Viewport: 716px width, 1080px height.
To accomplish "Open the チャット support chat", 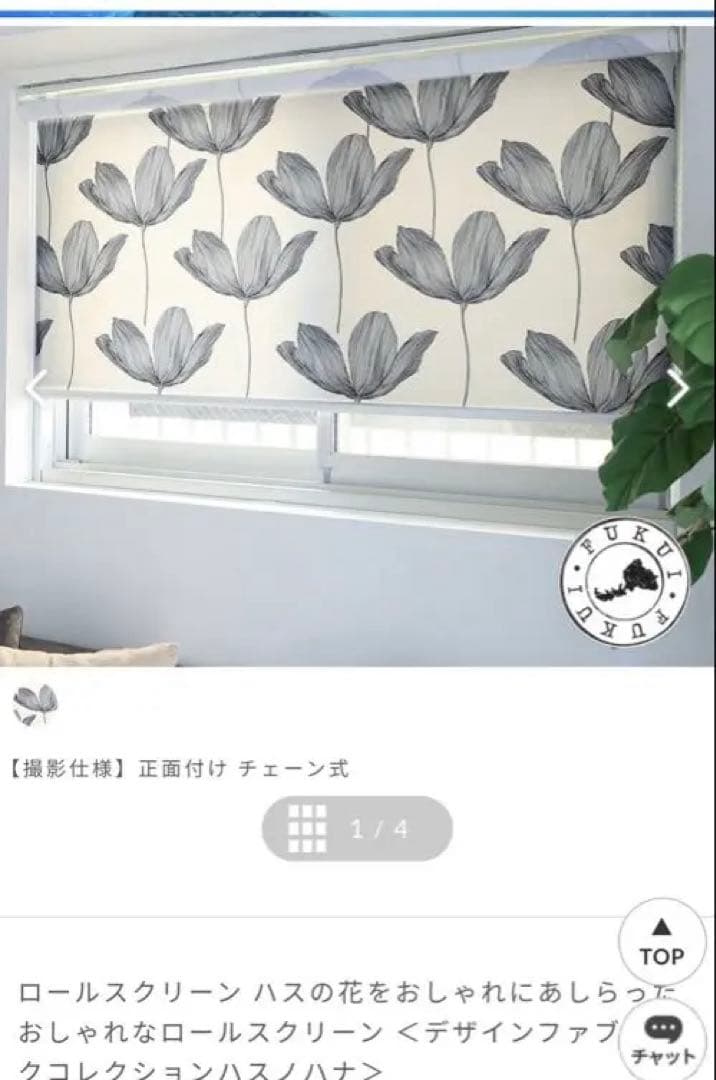I will (663, 1039).
